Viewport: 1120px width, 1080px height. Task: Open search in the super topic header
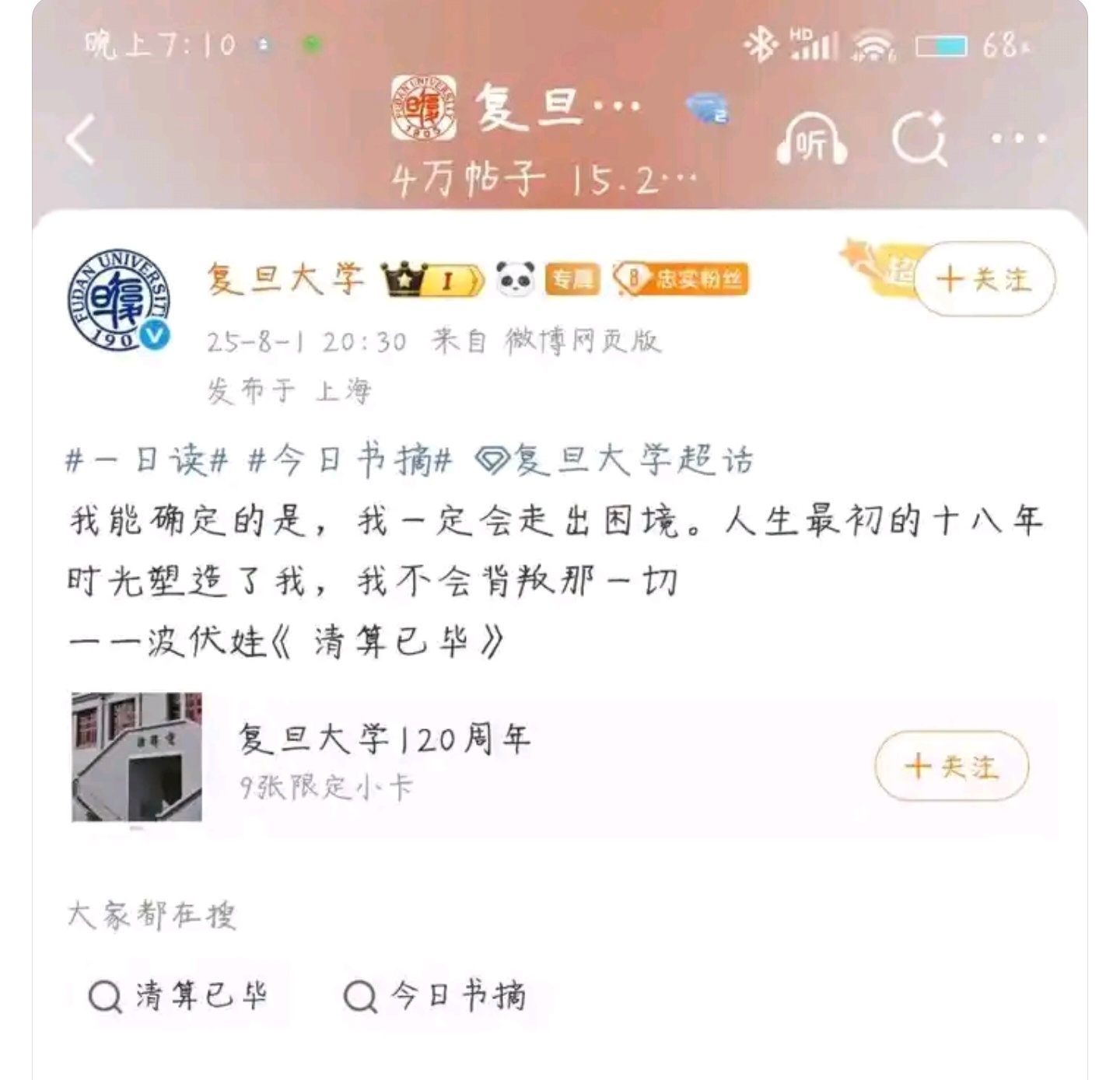tap(919, 140)
